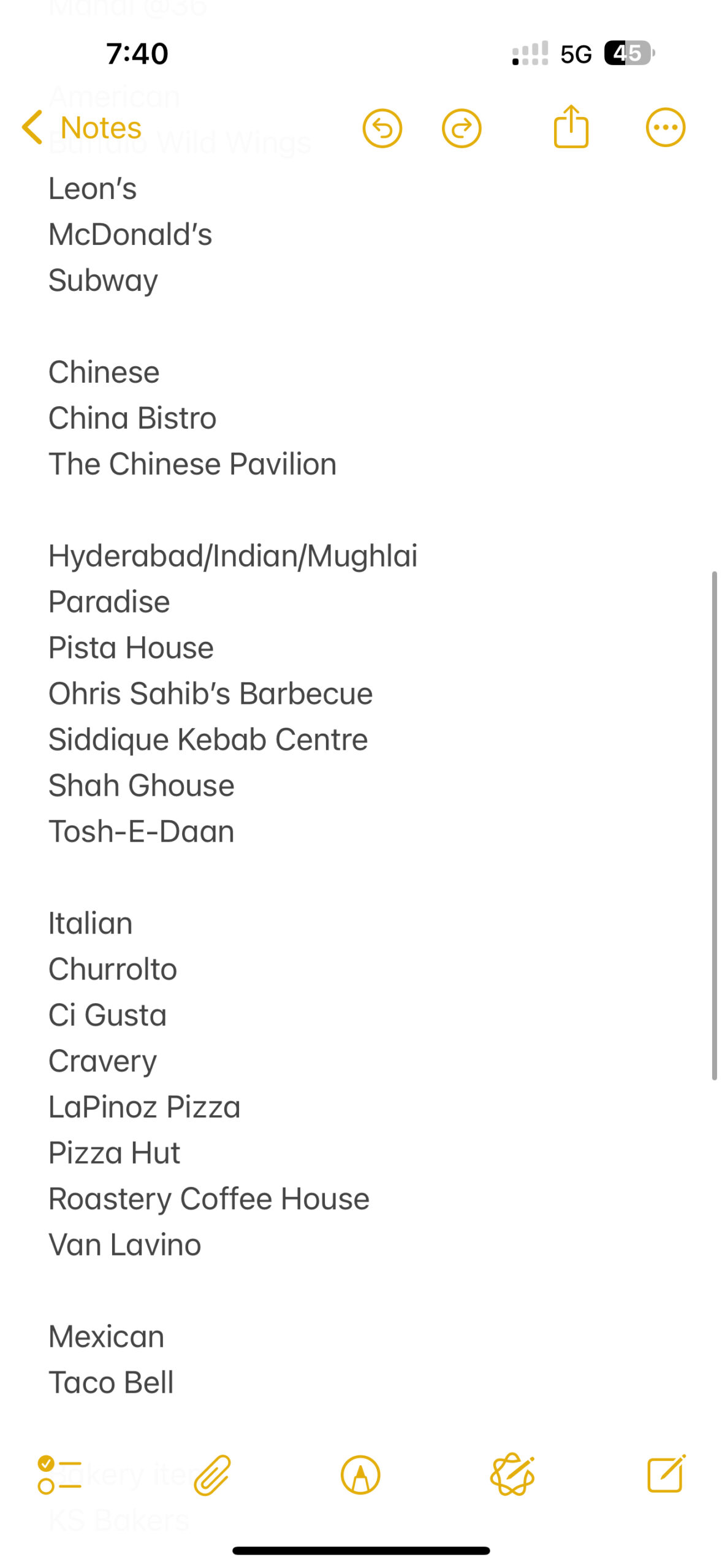Go back to Notes list

tap(81, 127)
